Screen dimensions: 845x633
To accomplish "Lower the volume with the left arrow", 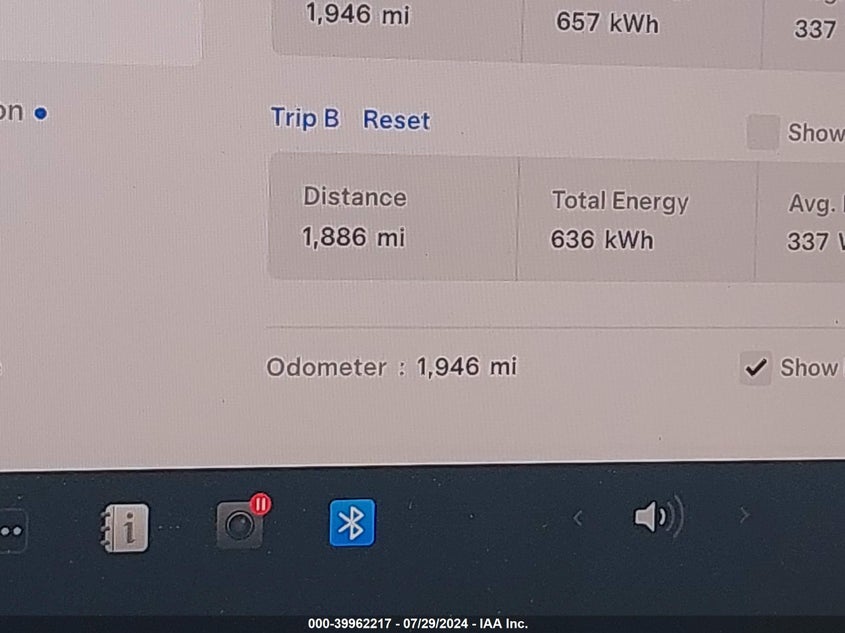I will [x=577, y=517].
